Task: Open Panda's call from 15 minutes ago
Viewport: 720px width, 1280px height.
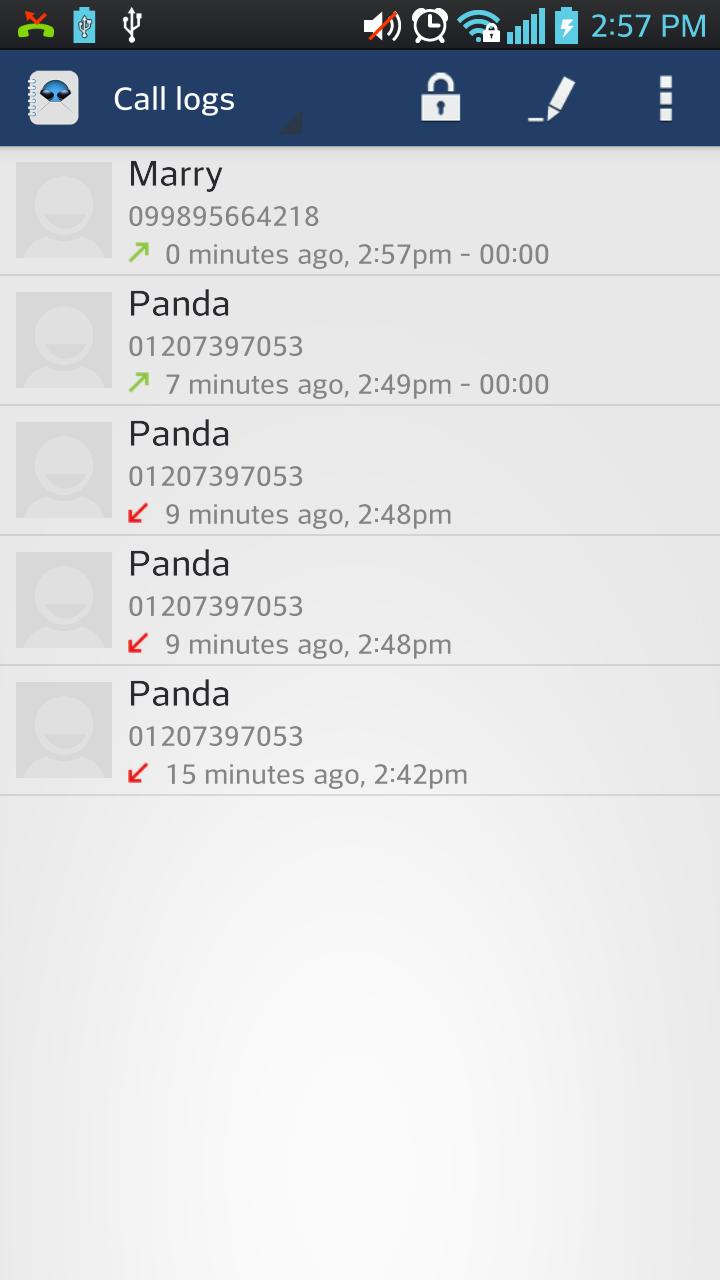Action: click(x=360, y=731)
